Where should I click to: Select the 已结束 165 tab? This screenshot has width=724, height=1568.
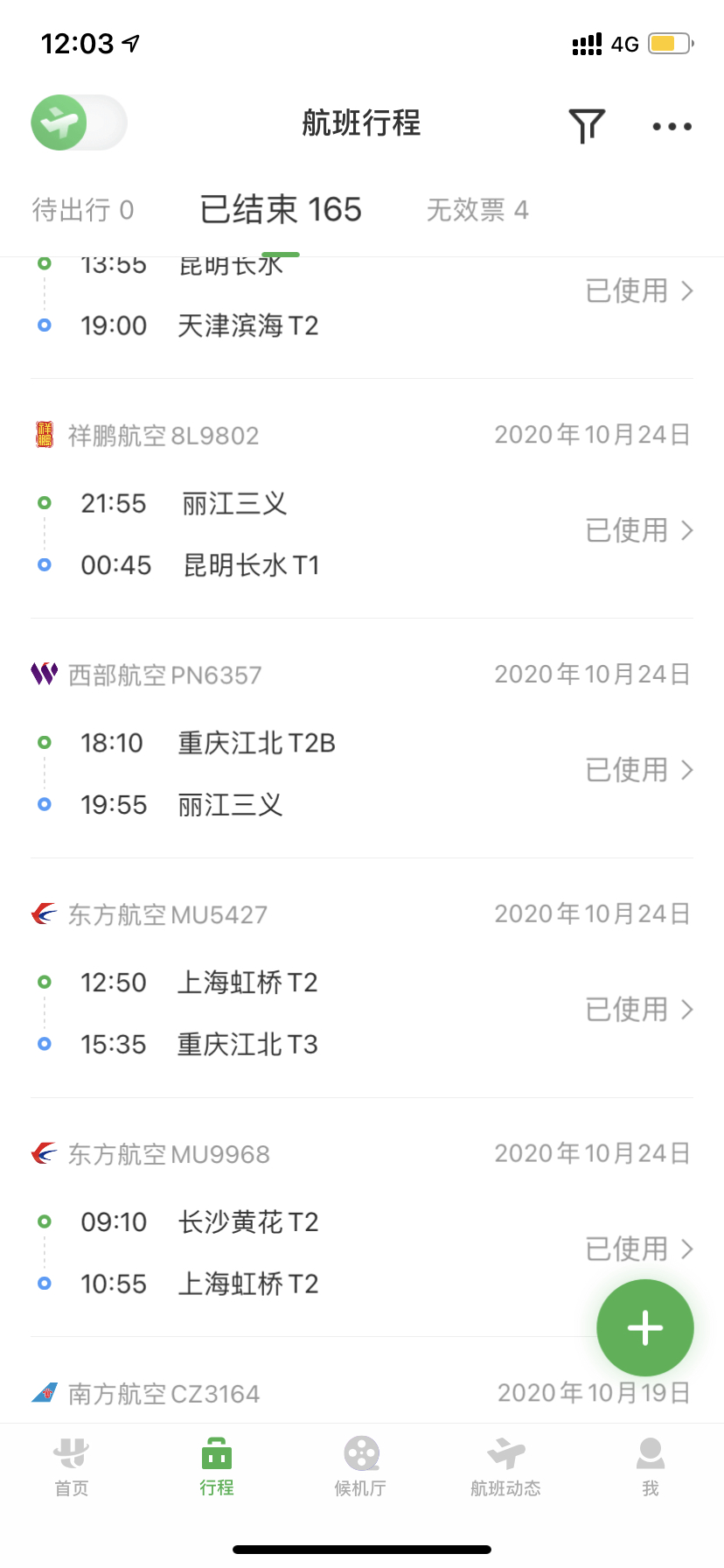(x=281, y=210)
